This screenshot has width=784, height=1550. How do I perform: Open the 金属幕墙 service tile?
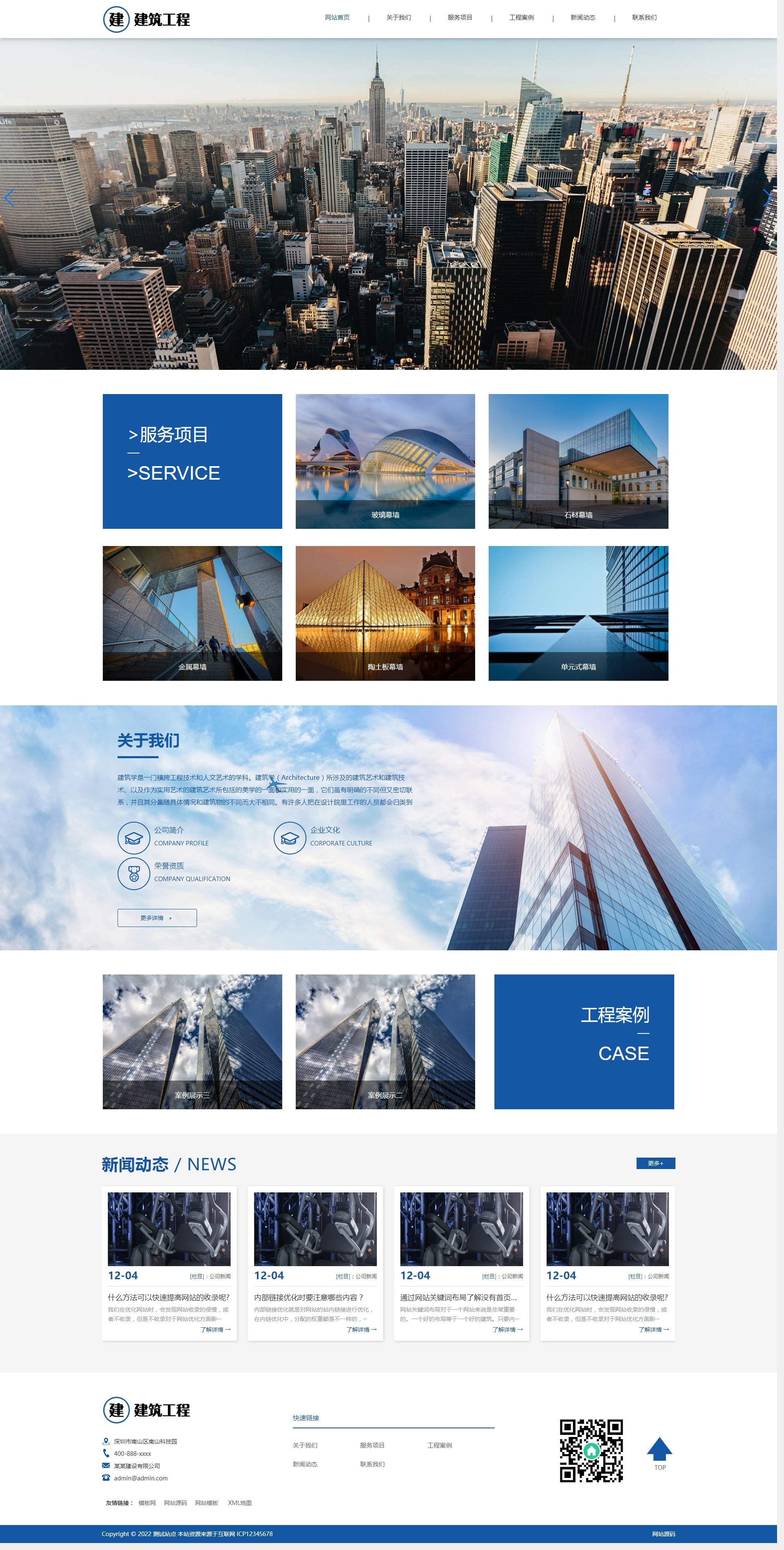pyautogui.click(x=192, y=613)
